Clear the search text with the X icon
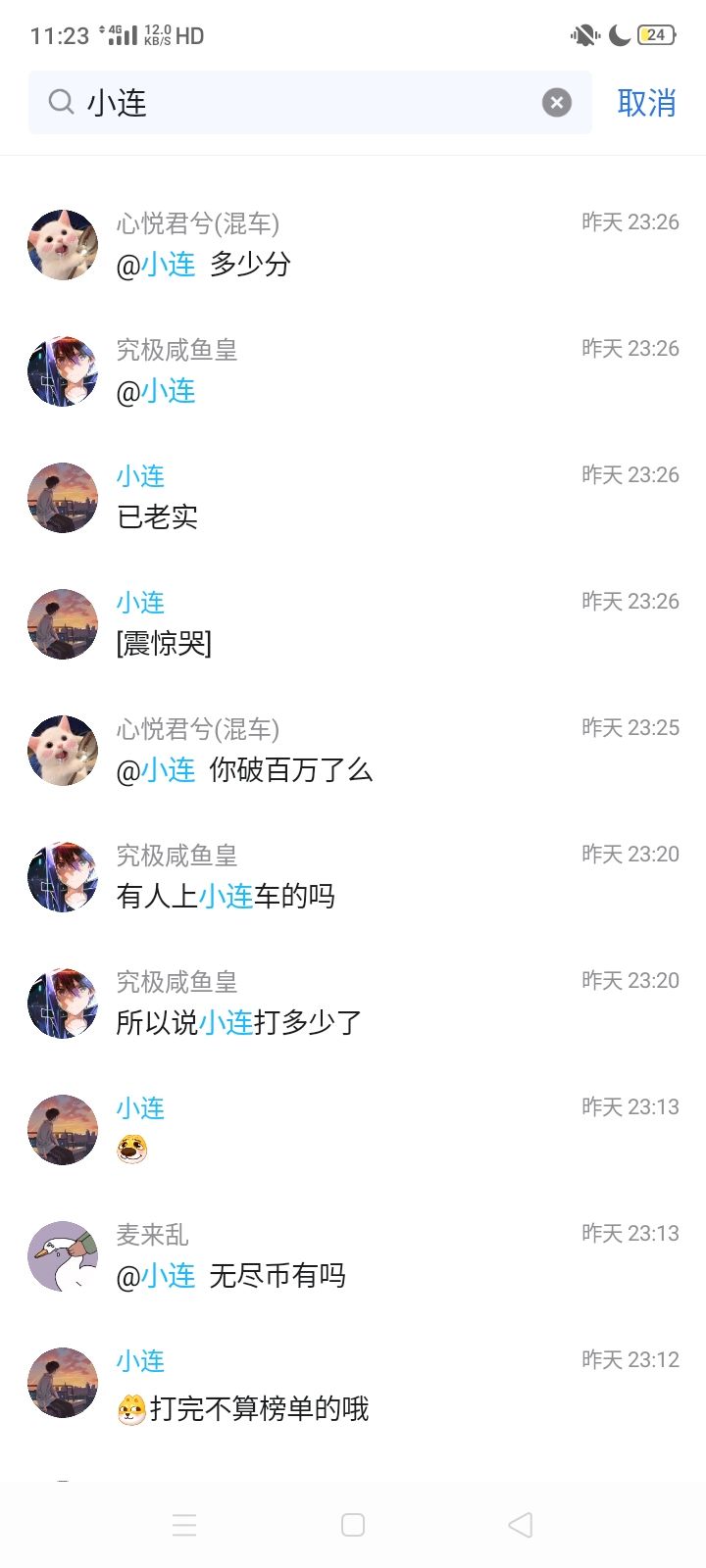The height and width of the screenshot is (1568, 706). [x=557, y=103]
